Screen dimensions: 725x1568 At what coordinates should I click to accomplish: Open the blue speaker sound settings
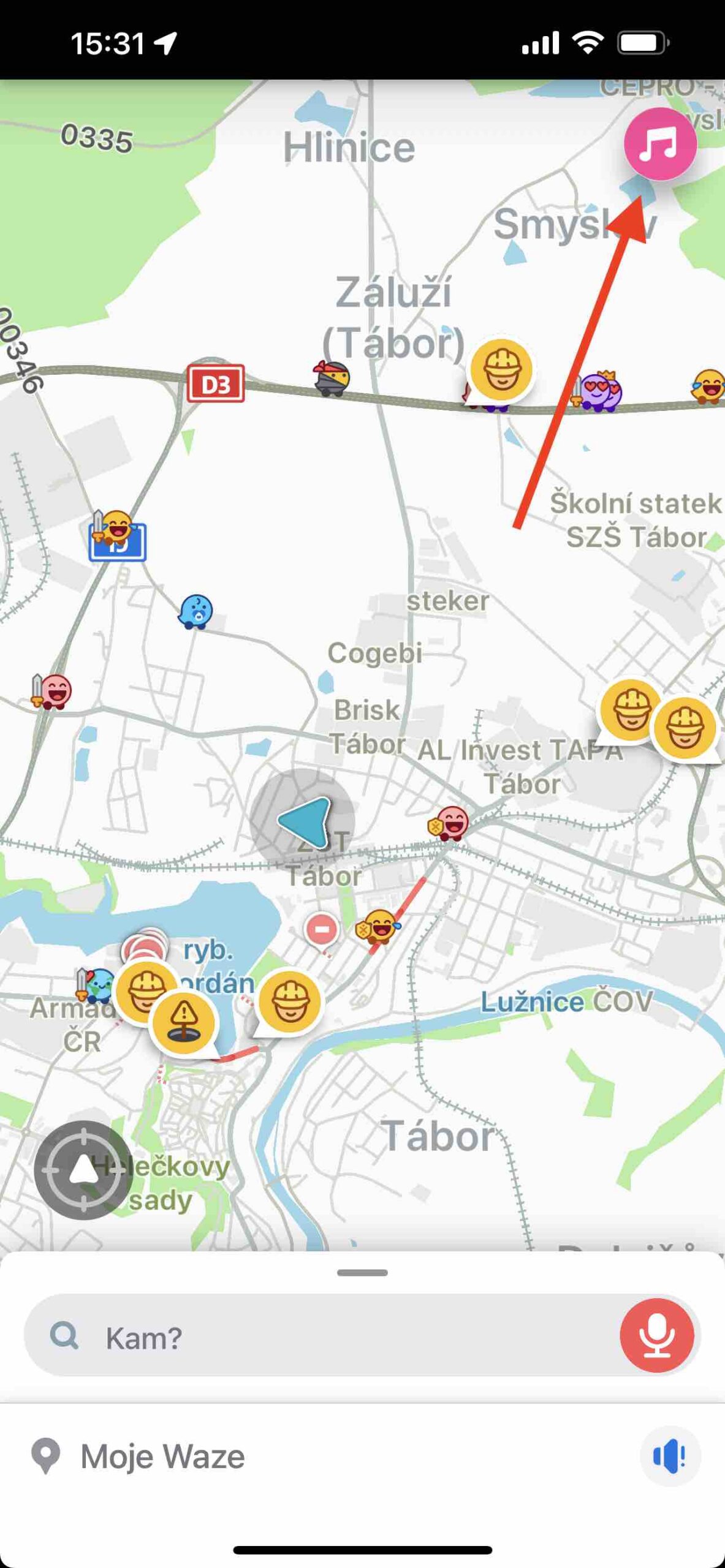click(x=670, y=1456)
